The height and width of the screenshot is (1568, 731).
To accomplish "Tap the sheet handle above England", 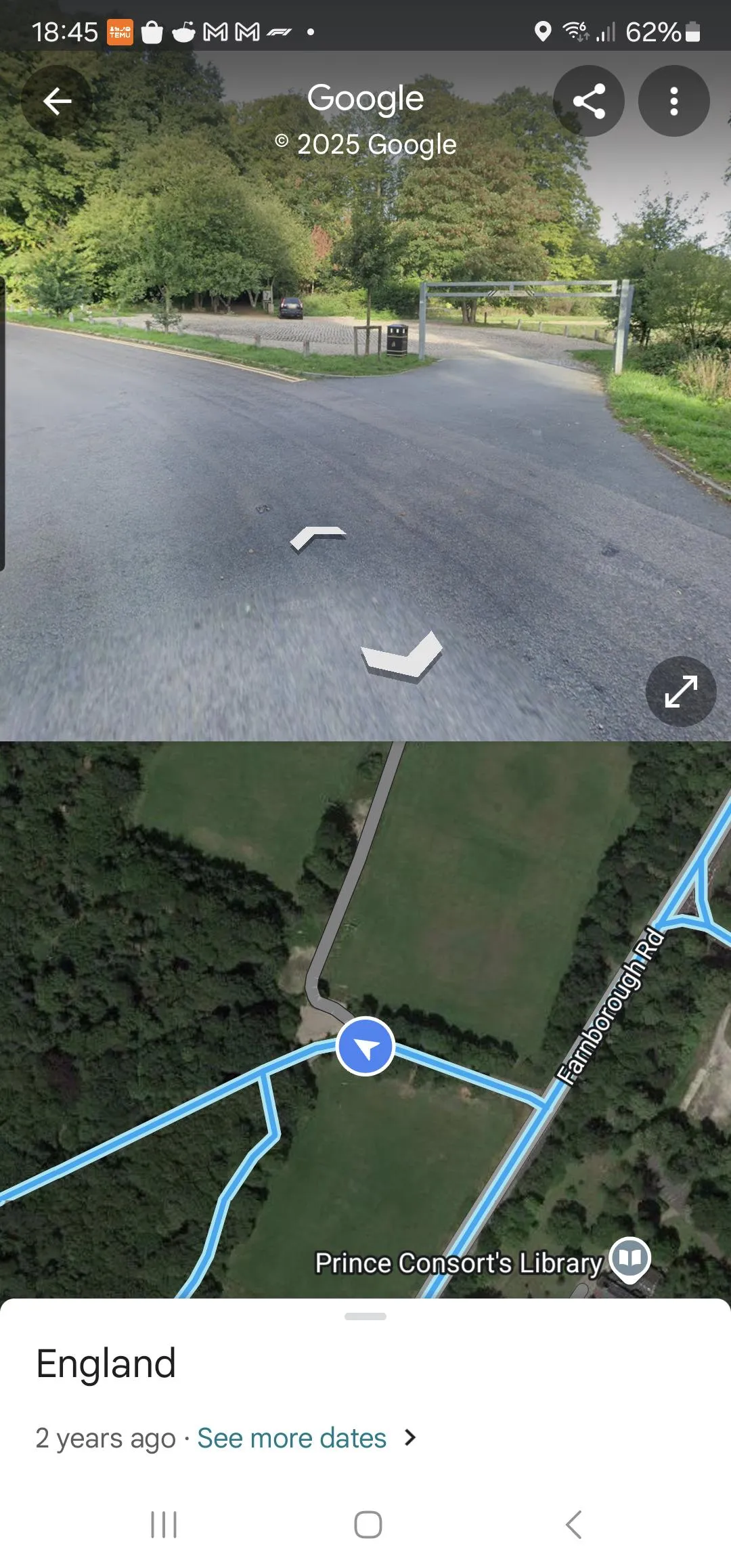I will pos(365,1316).
